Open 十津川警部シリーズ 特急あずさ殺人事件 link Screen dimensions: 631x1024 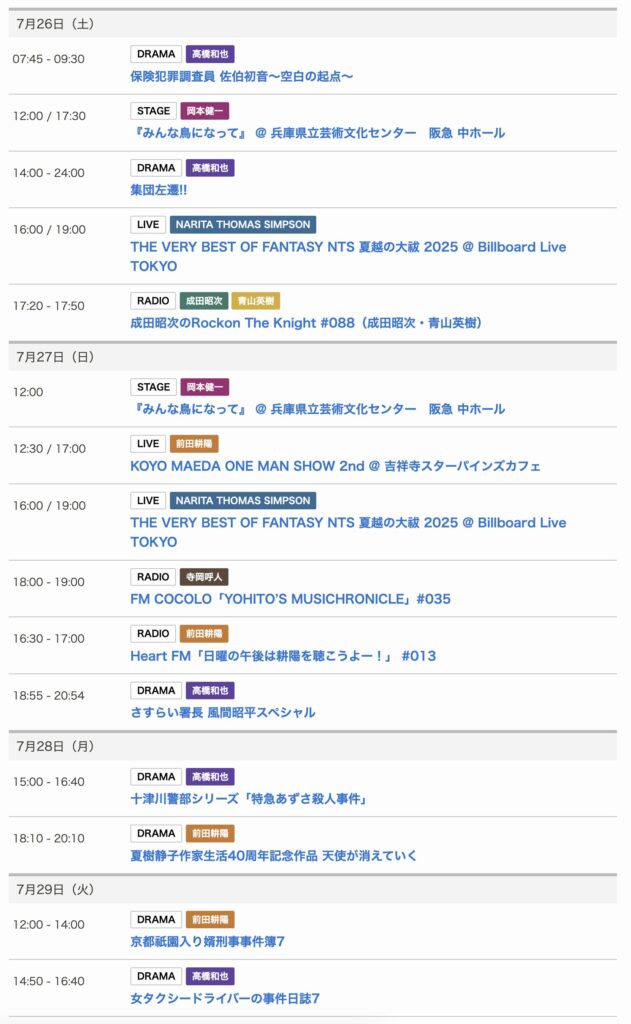pos(250,798)
